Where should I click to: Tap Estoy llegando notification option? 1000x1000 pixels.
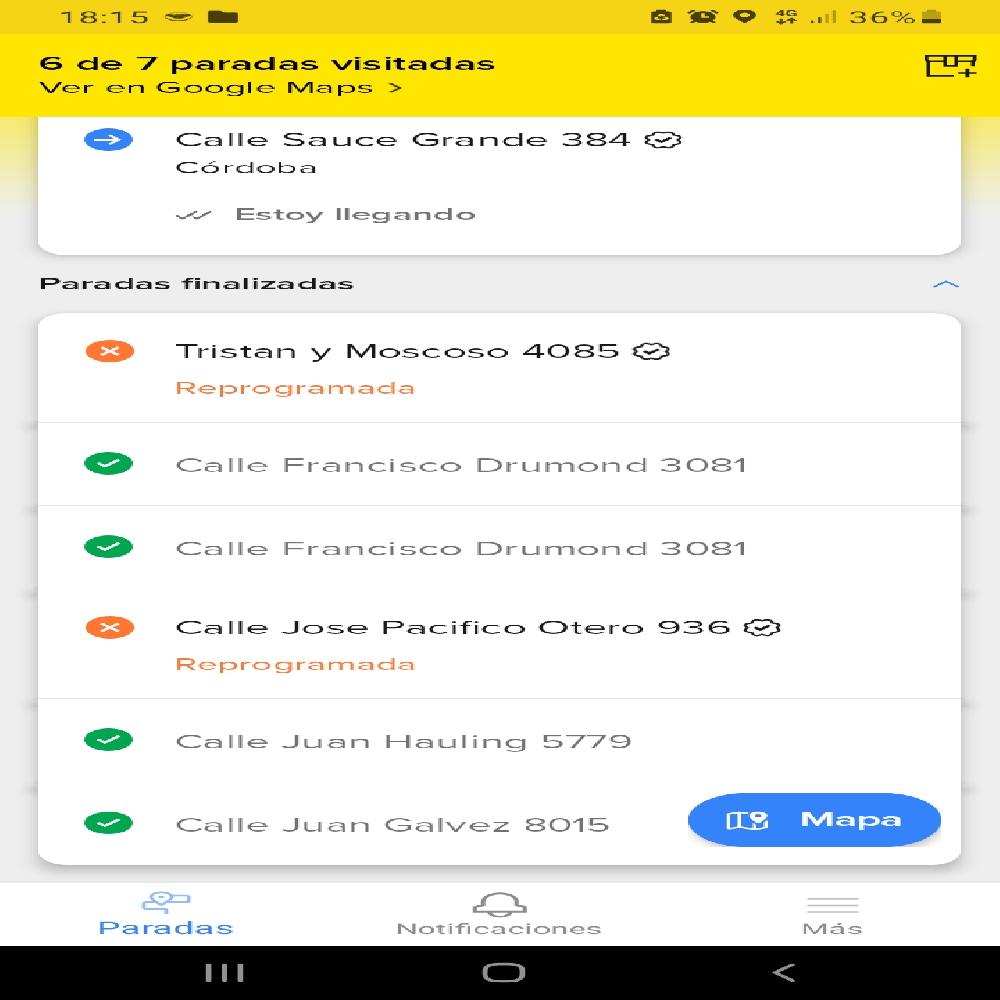[354, 214]
